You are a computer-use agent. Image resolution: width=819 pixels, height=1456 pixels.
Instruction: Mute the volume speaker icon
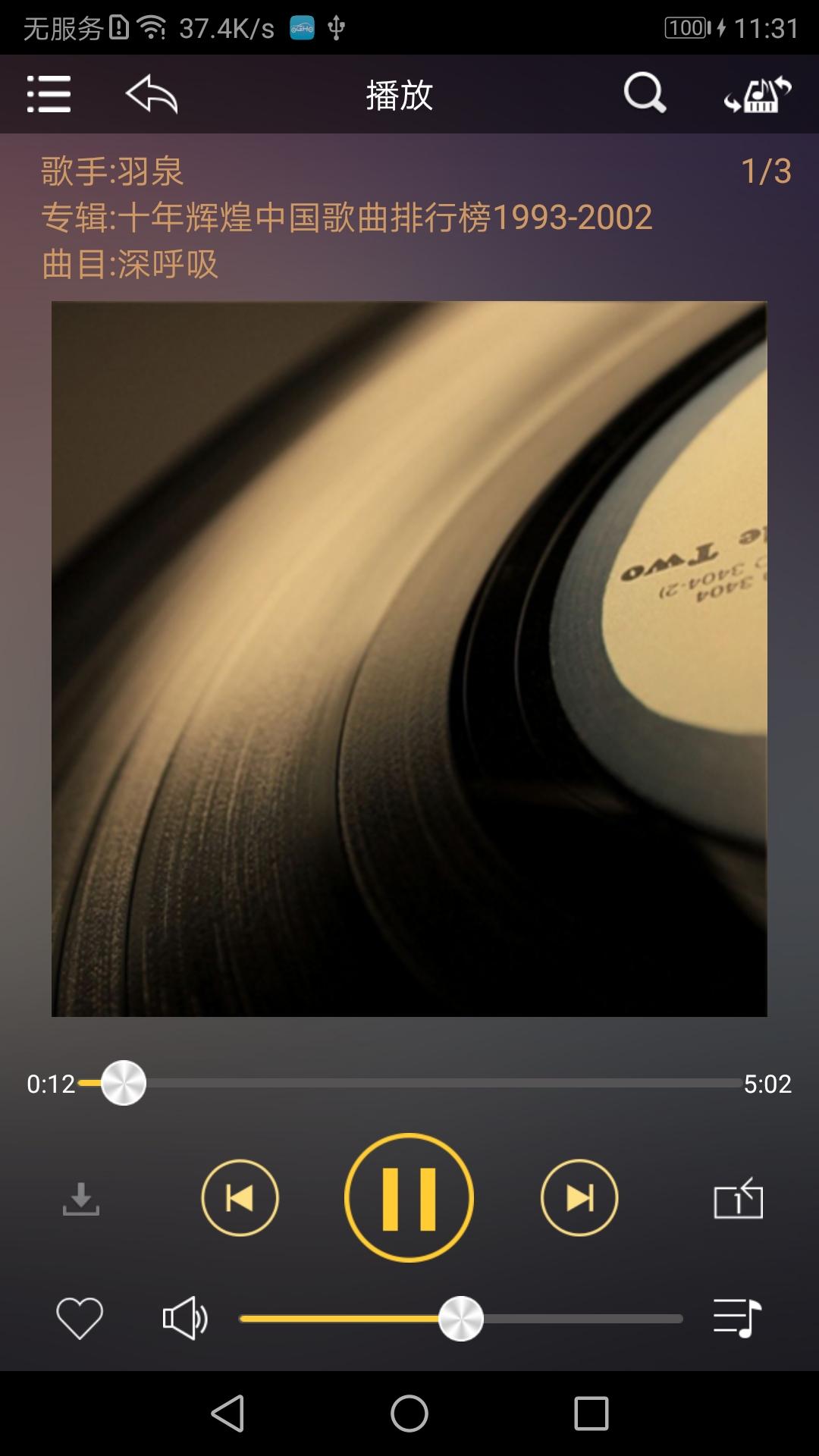[185, 1318]
